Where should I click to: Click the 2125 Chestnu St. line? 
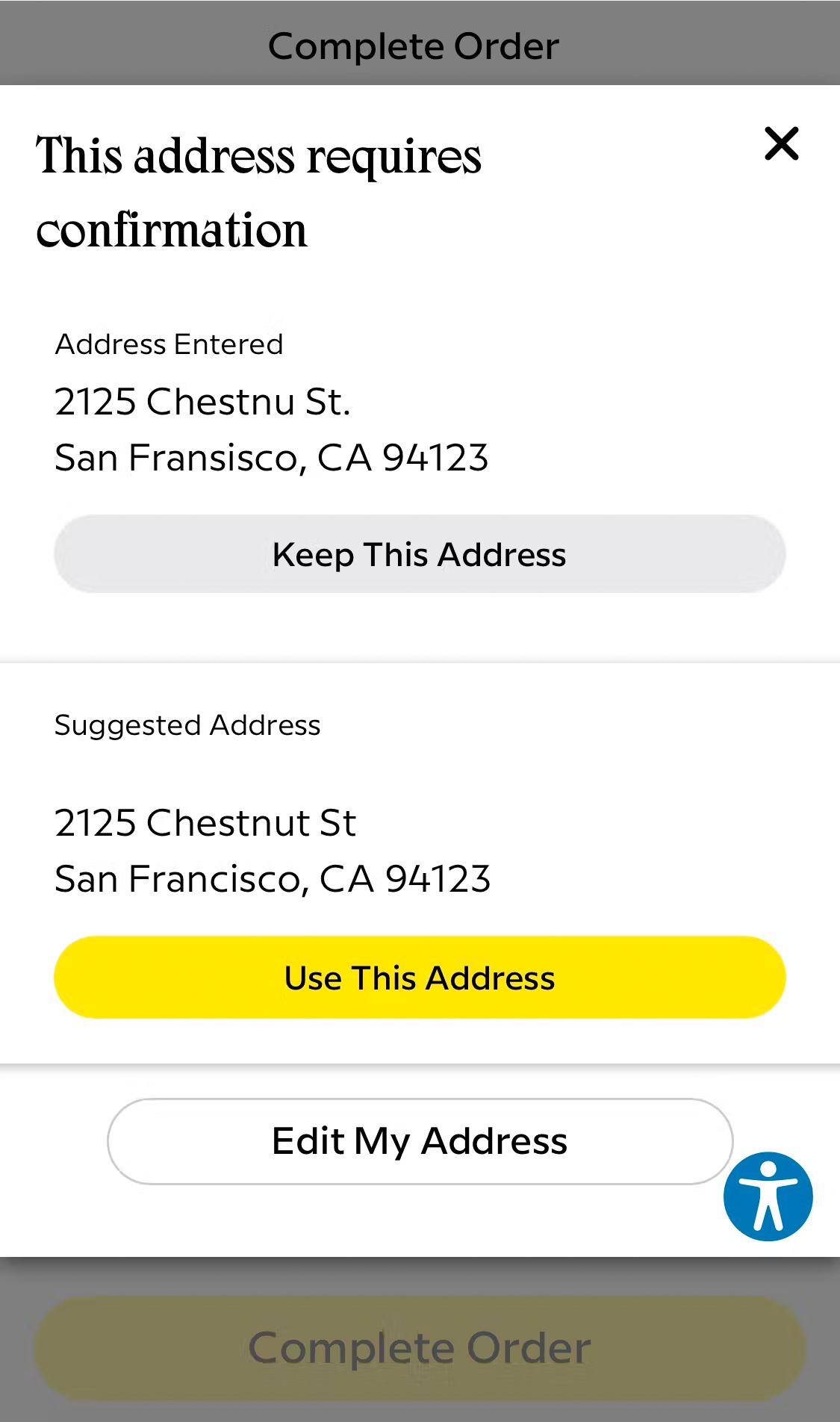(202, 401)
